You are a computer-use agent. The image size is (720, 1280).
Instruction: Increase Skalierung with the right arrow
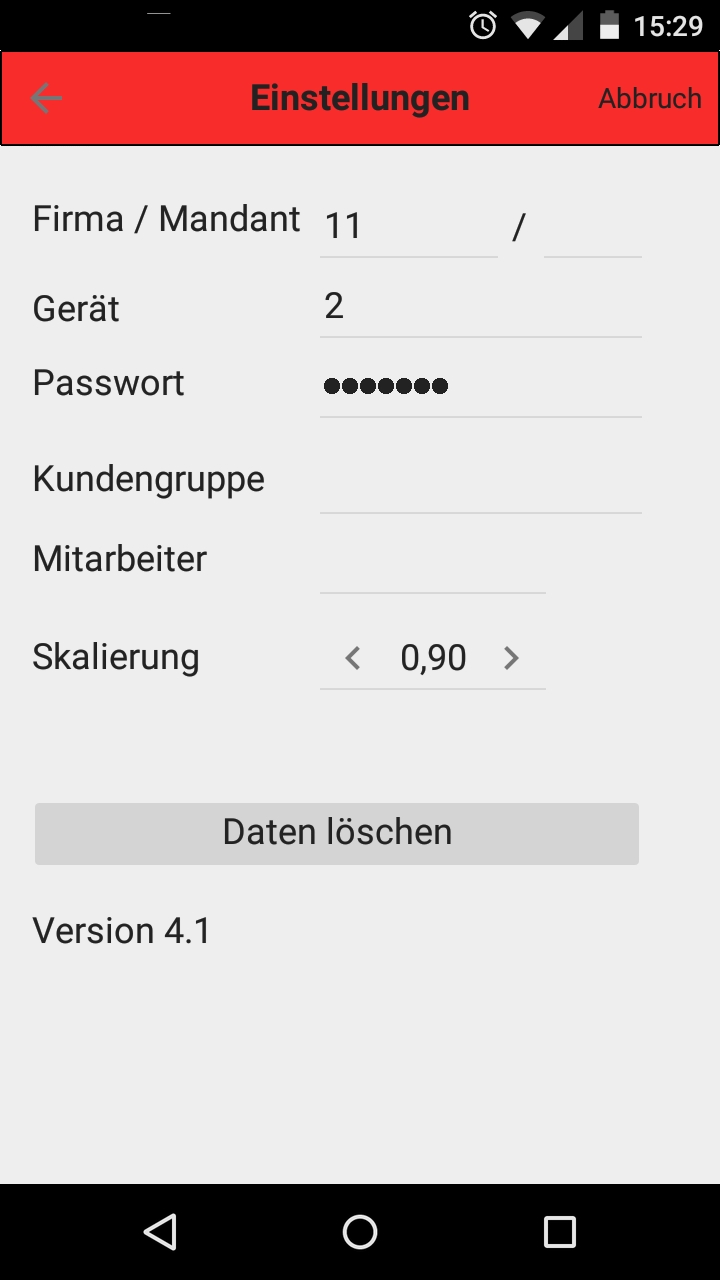512,658
